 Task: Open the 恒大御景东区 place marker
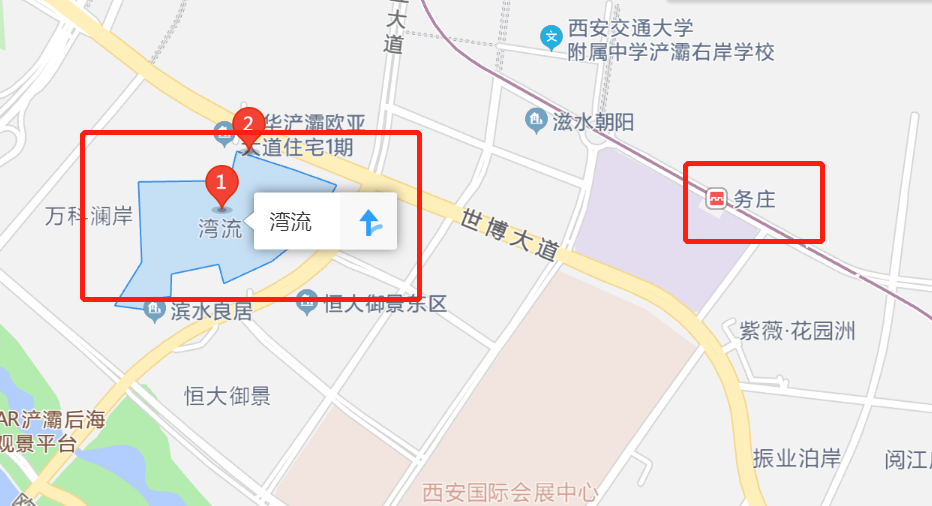(308, 303)
